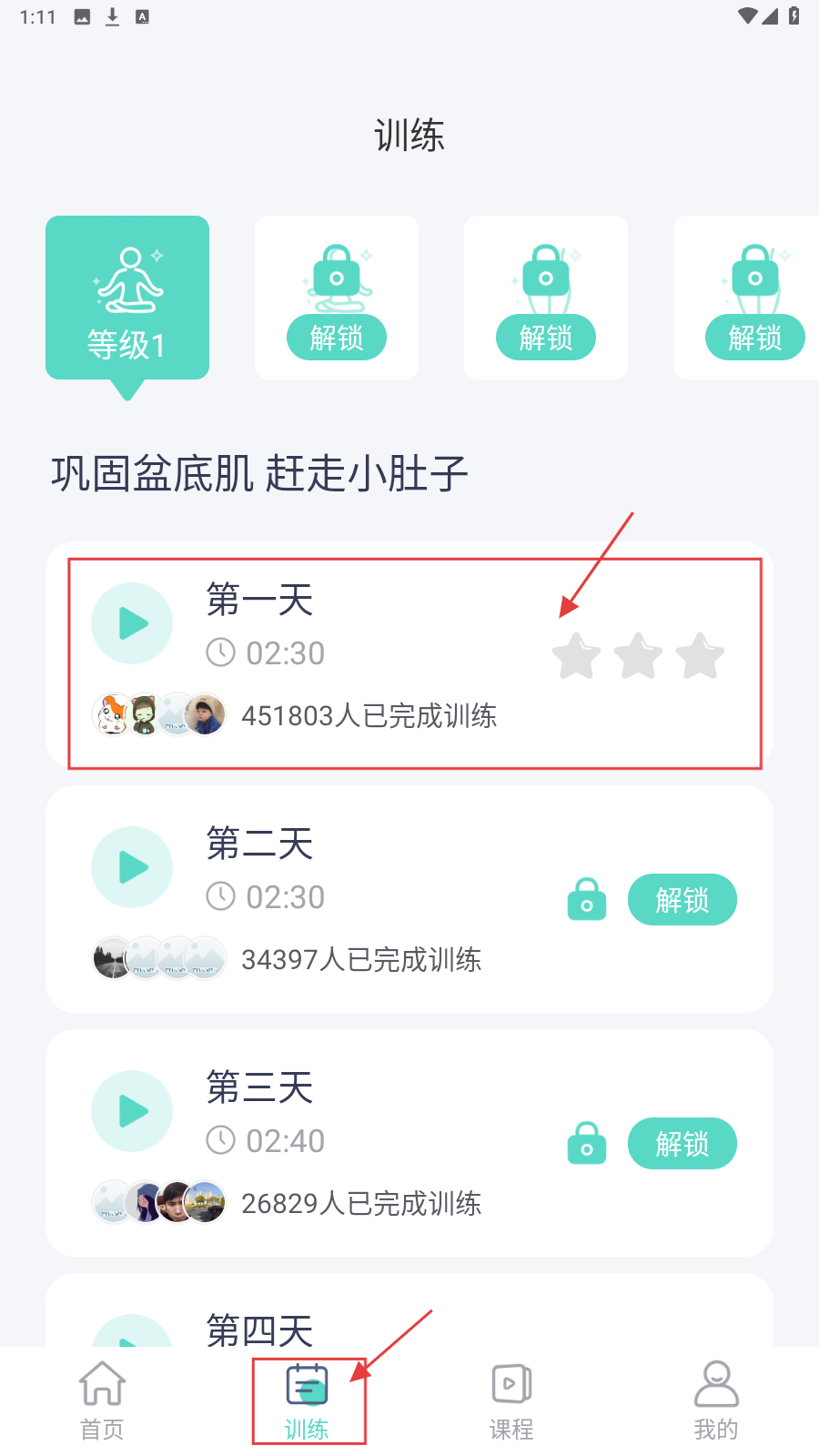Unlock the level right after 等级1
This screenshot has height=1456, width=819.
click(337, 338)
